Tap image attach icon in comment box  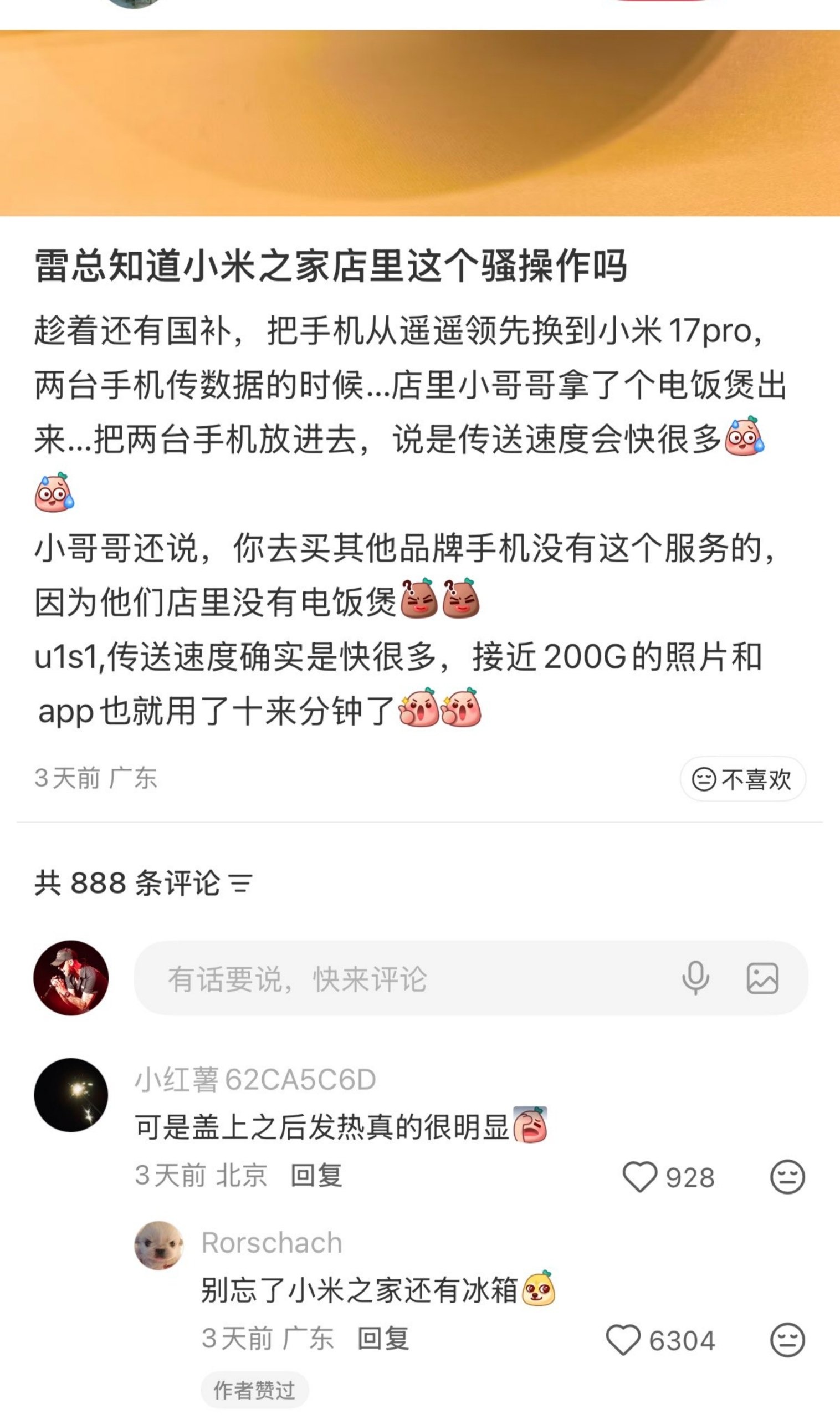click(762, 978)
